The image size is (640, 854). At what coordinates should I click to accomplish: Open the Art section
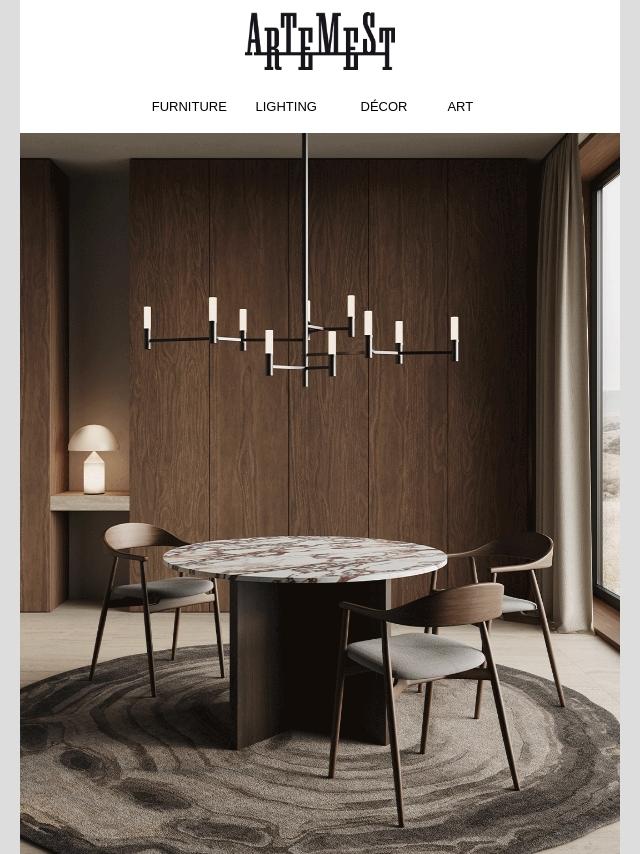[460, 106]
